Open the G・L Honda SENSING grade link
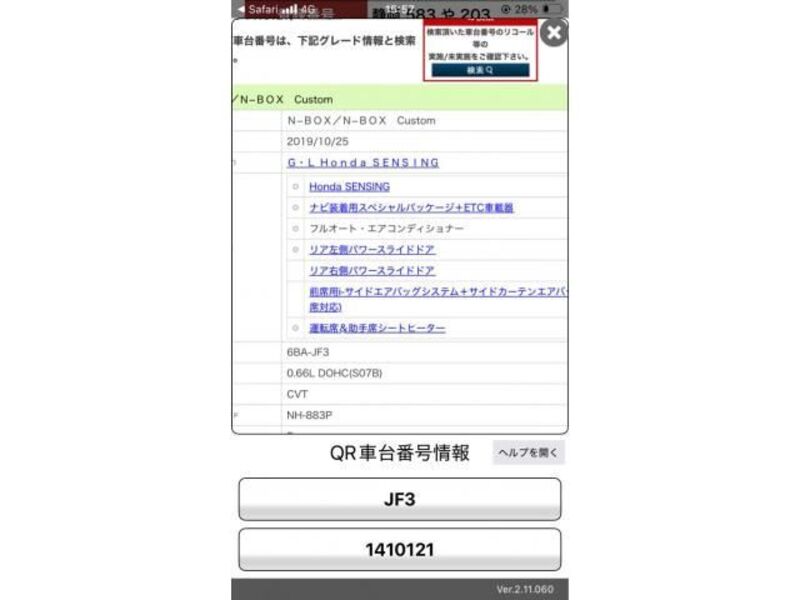This screenshot has height=600, width=800. 362,162
